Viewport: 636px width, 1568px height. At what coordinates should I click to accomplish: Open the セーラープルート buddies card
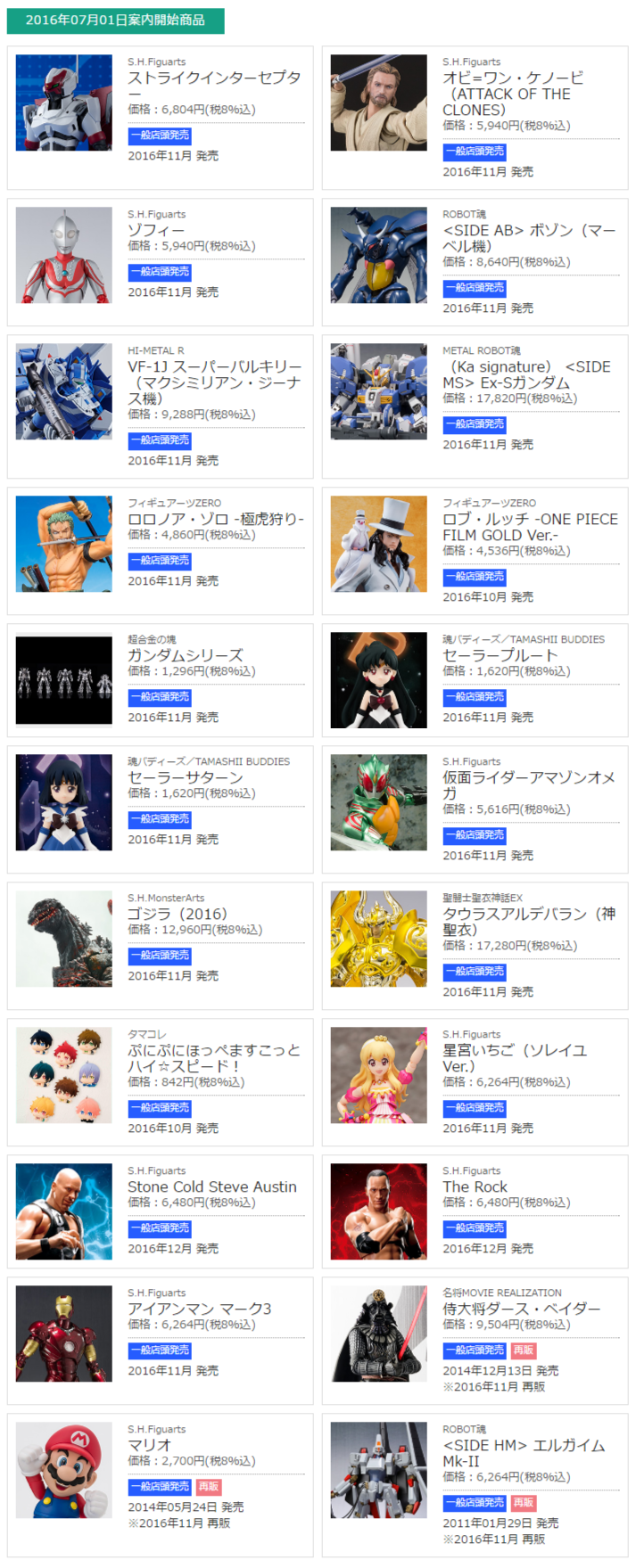500,655
